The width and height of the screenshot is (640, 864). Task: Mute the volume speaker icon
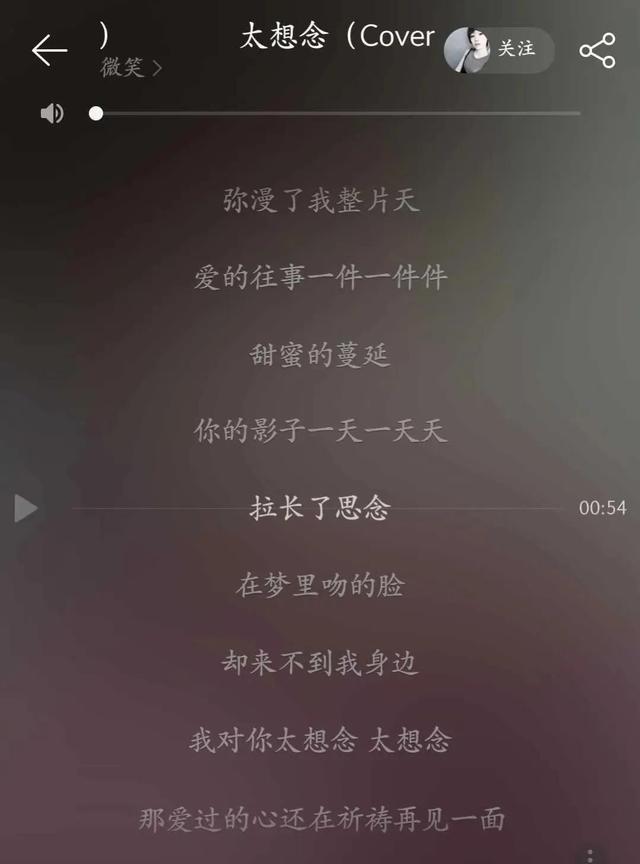(x=52, y=114)
